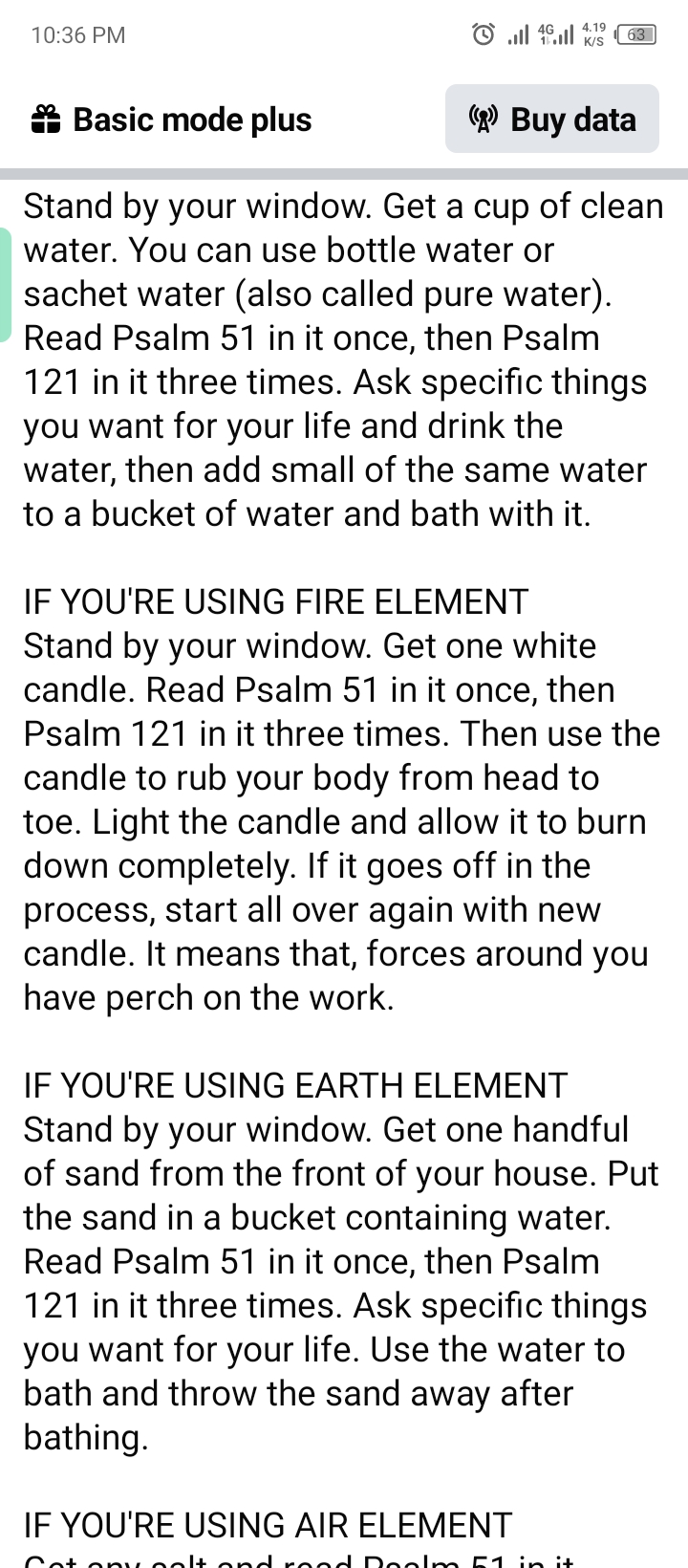Tap the Buy data button
The width and height of the screenshot is (688, 1568).
(551, 120)
